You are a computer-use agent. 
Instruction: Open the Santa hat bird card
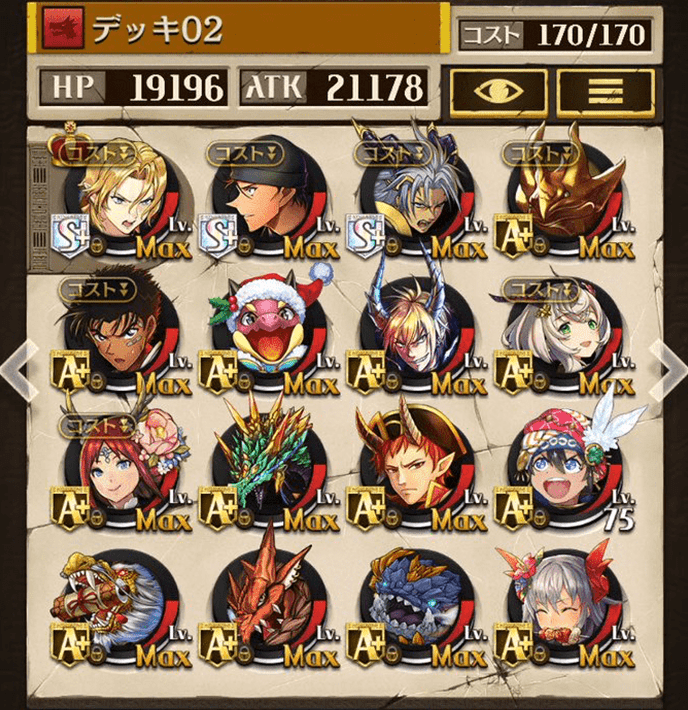266,335
